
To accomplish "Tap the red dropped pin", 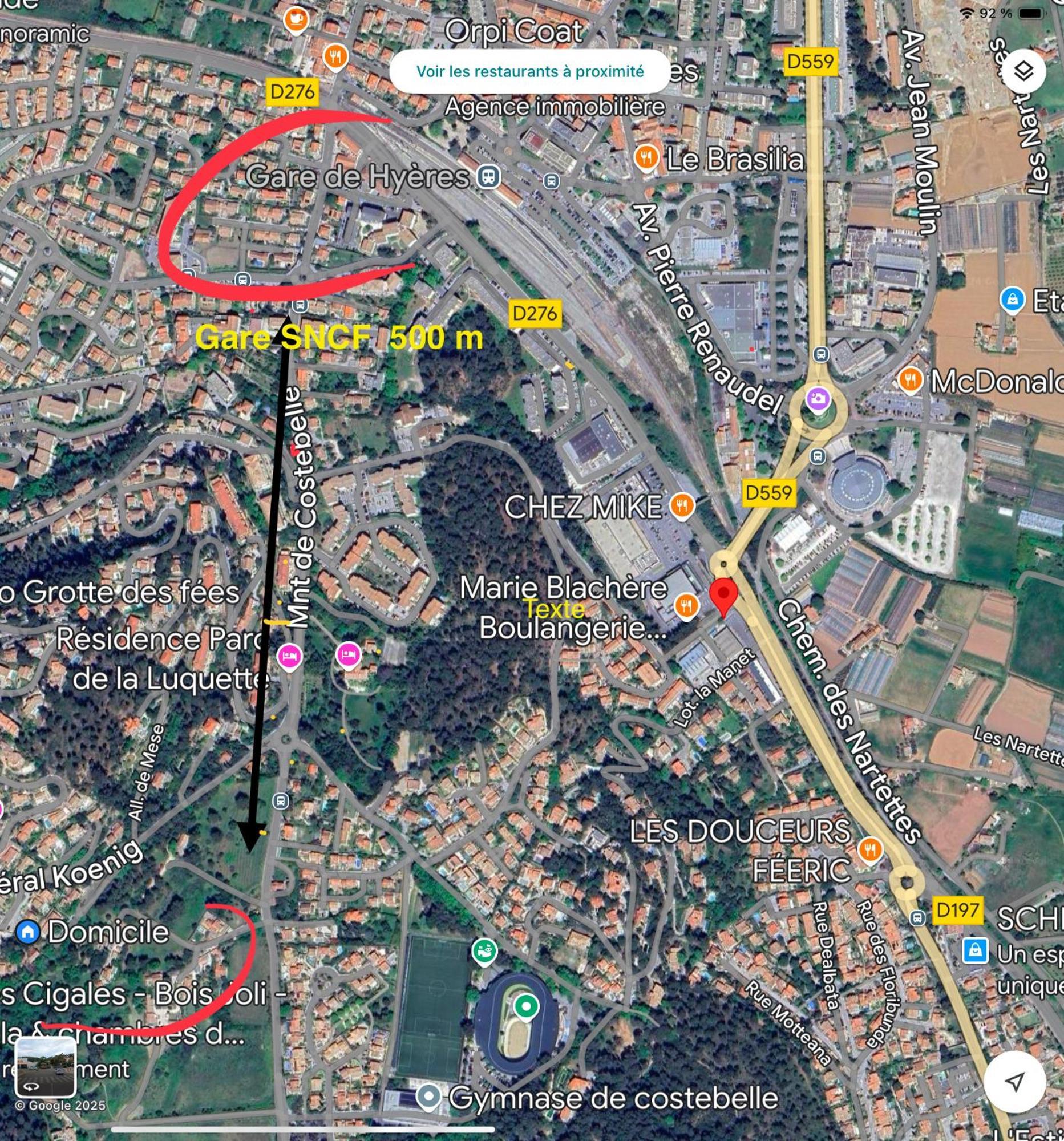I will (x=723, y=596).
